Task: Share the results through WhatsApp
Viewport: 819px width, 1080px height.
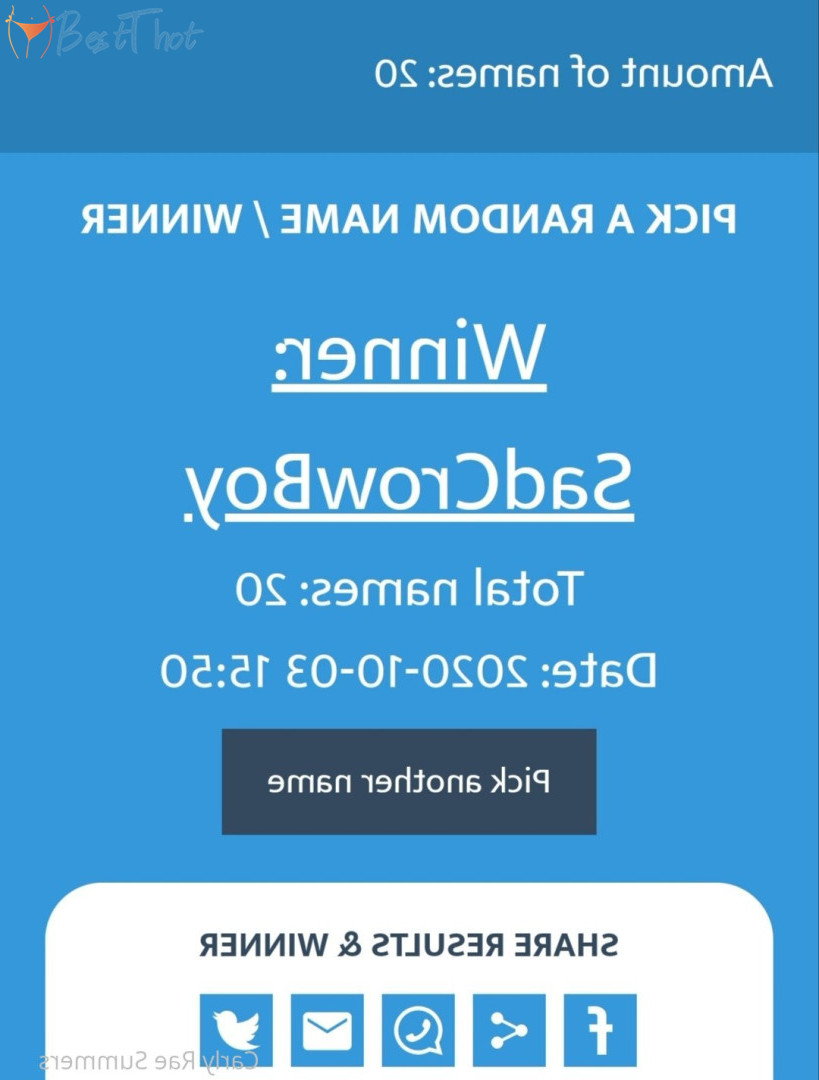Action: 418,1030
